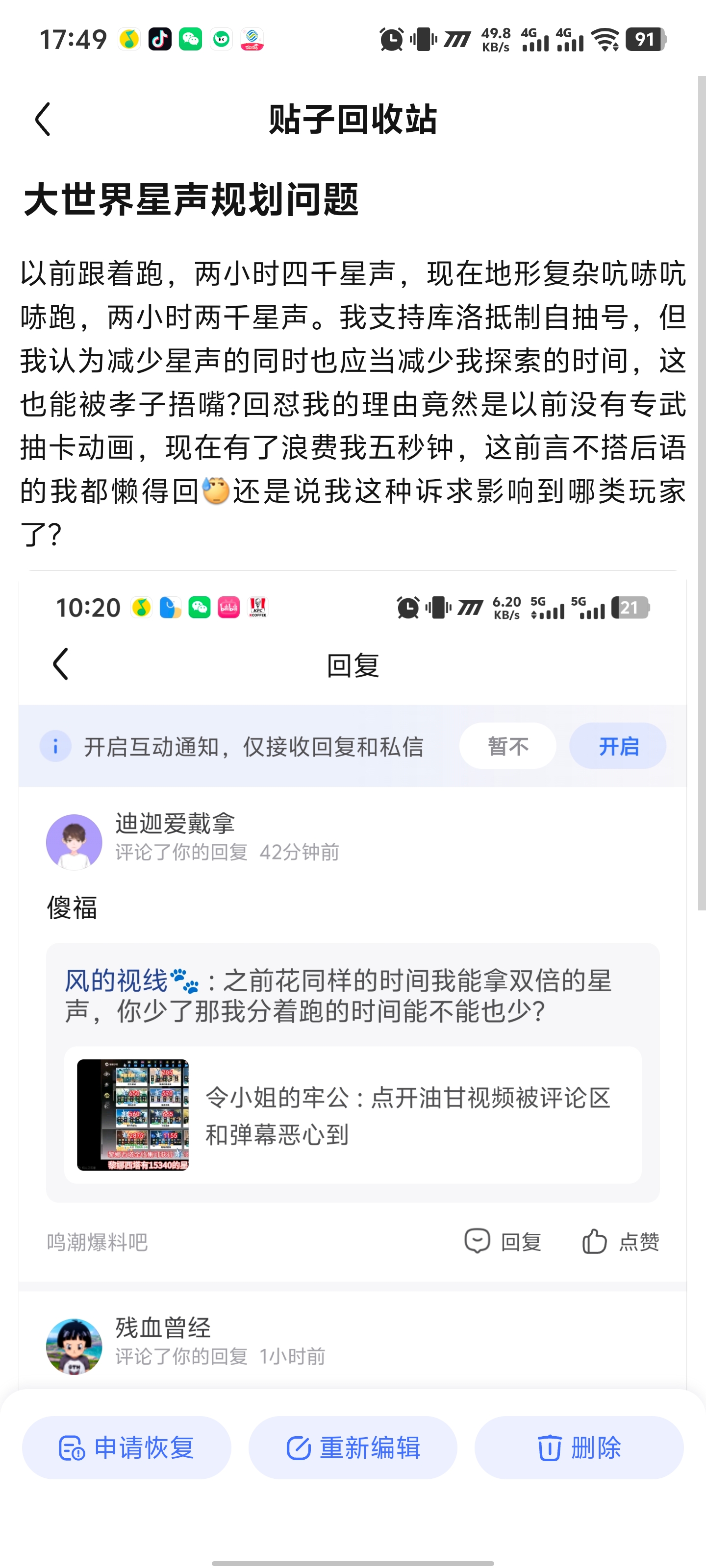The image size is (706, 1568).
Task: Tap 申请恢复 to request post restoration
Action: pyautogui.click(x=126, y=1447)
